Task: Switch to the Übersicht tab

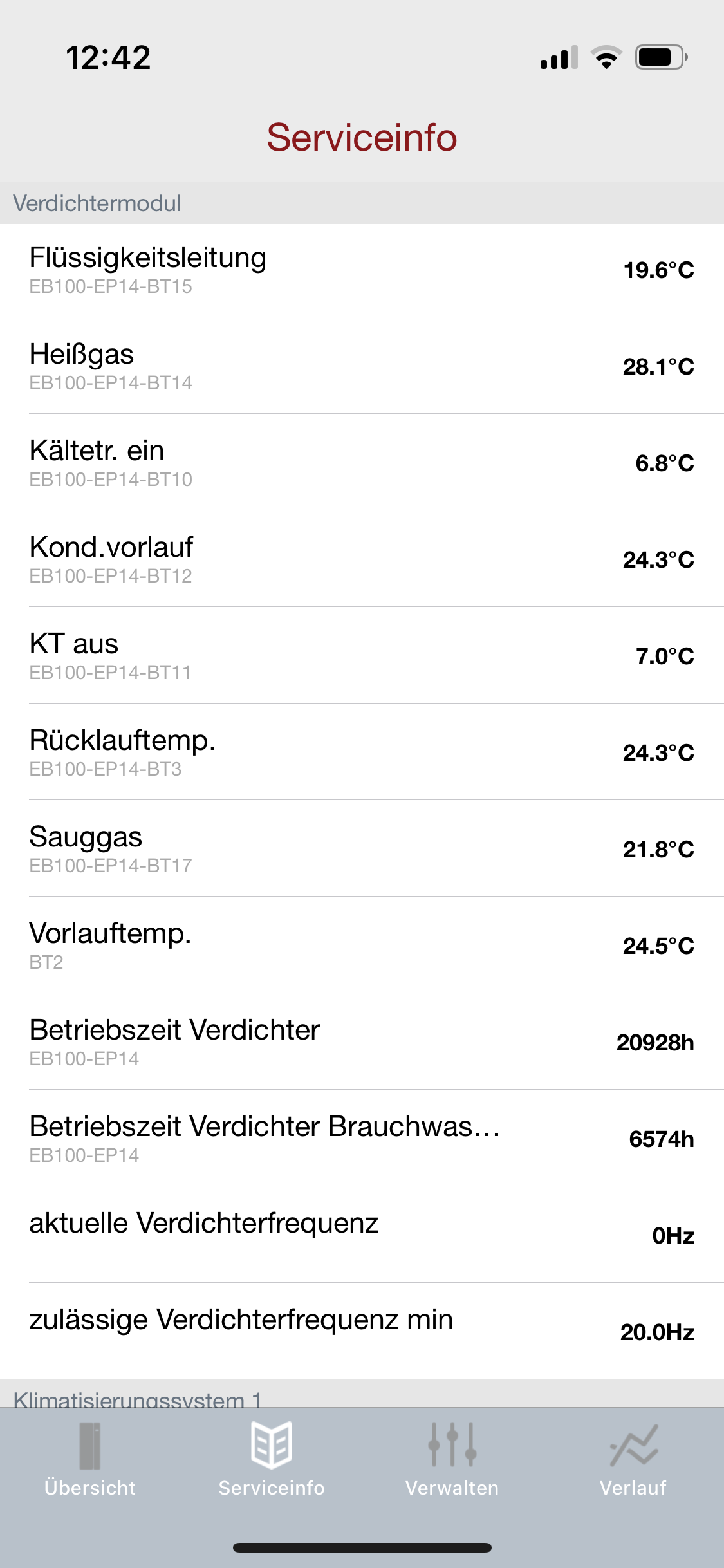Action: click(x=90, y=1459)
